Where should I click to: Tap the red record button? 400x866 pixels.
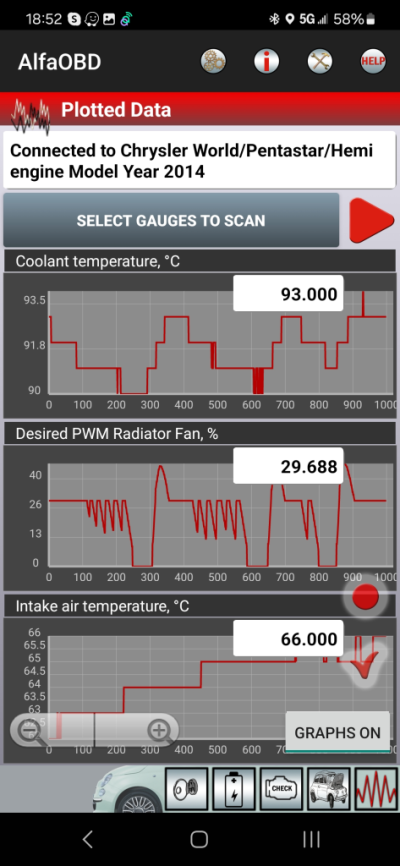[x=365, y=597]
